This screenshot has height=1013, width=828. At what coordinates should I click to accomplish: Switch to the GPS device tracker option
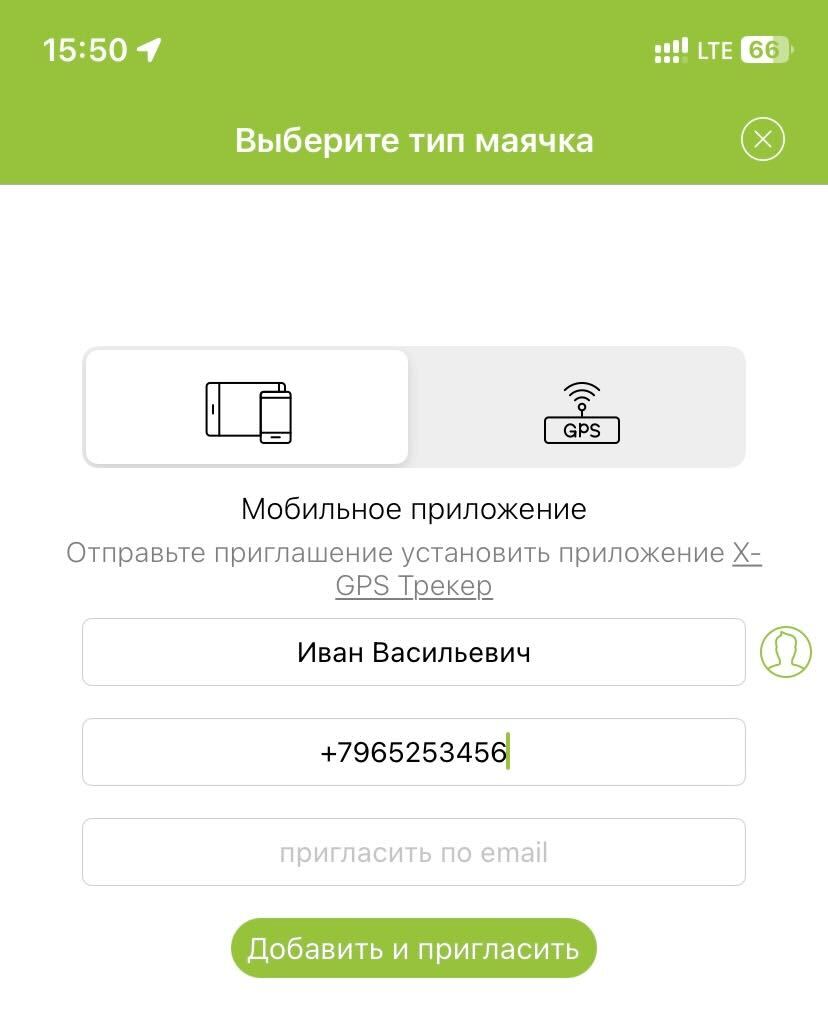click(581, 408)
